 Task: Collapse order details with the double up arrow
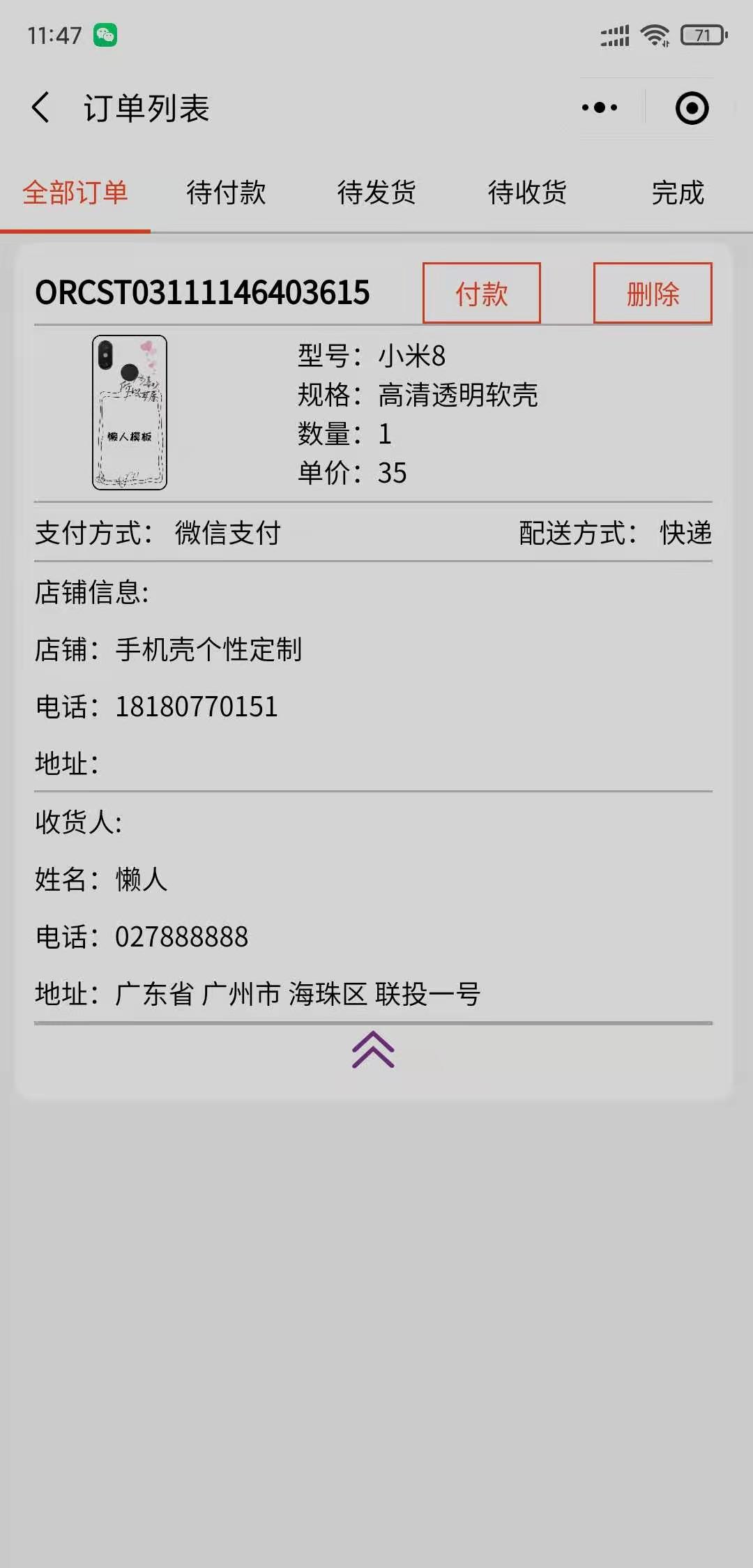(373, 1050)
